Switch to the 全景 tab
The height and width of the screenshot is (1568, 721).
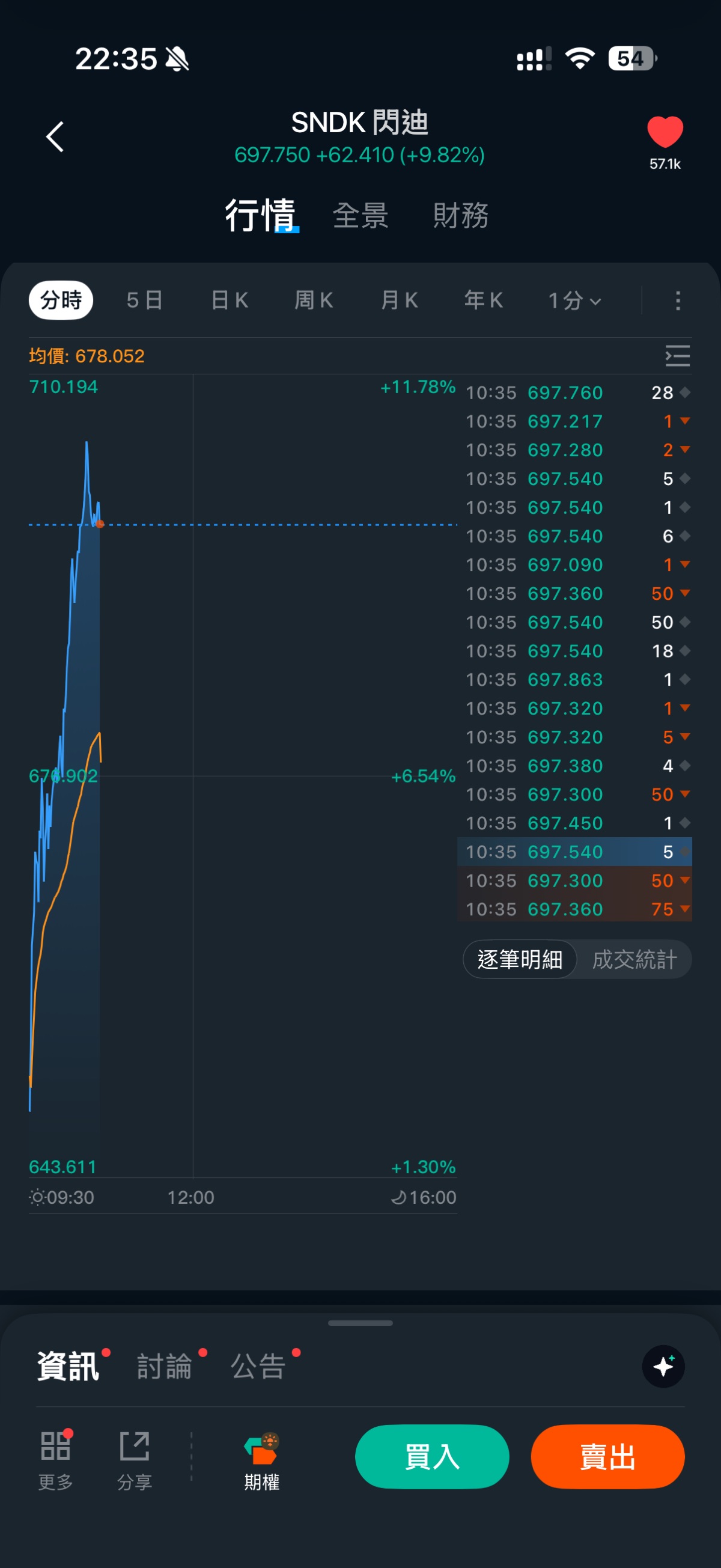(x=360, y=216)
